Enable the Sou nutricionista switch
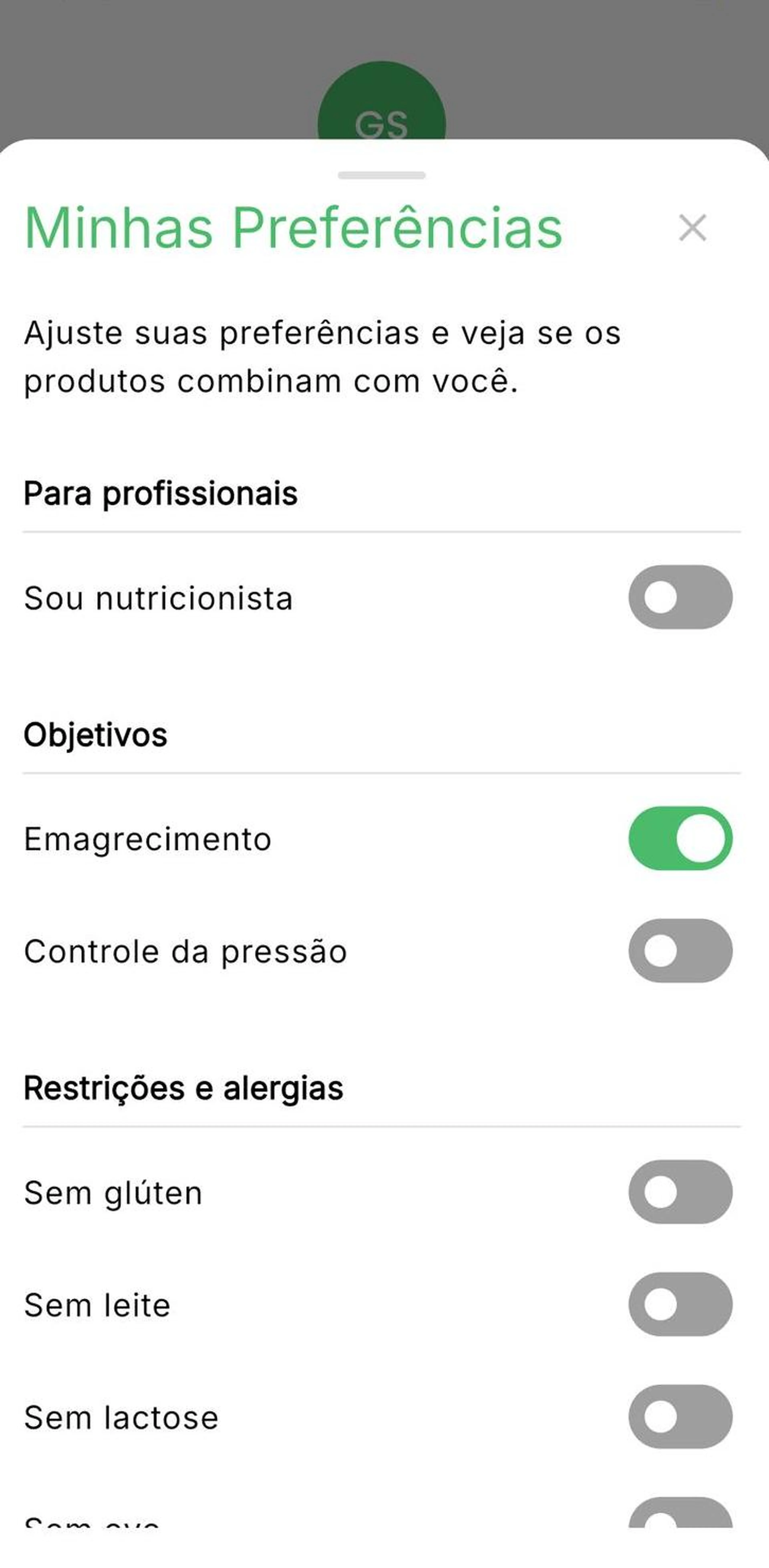This screenshot has width=769, height=1568. coord(680,597)
